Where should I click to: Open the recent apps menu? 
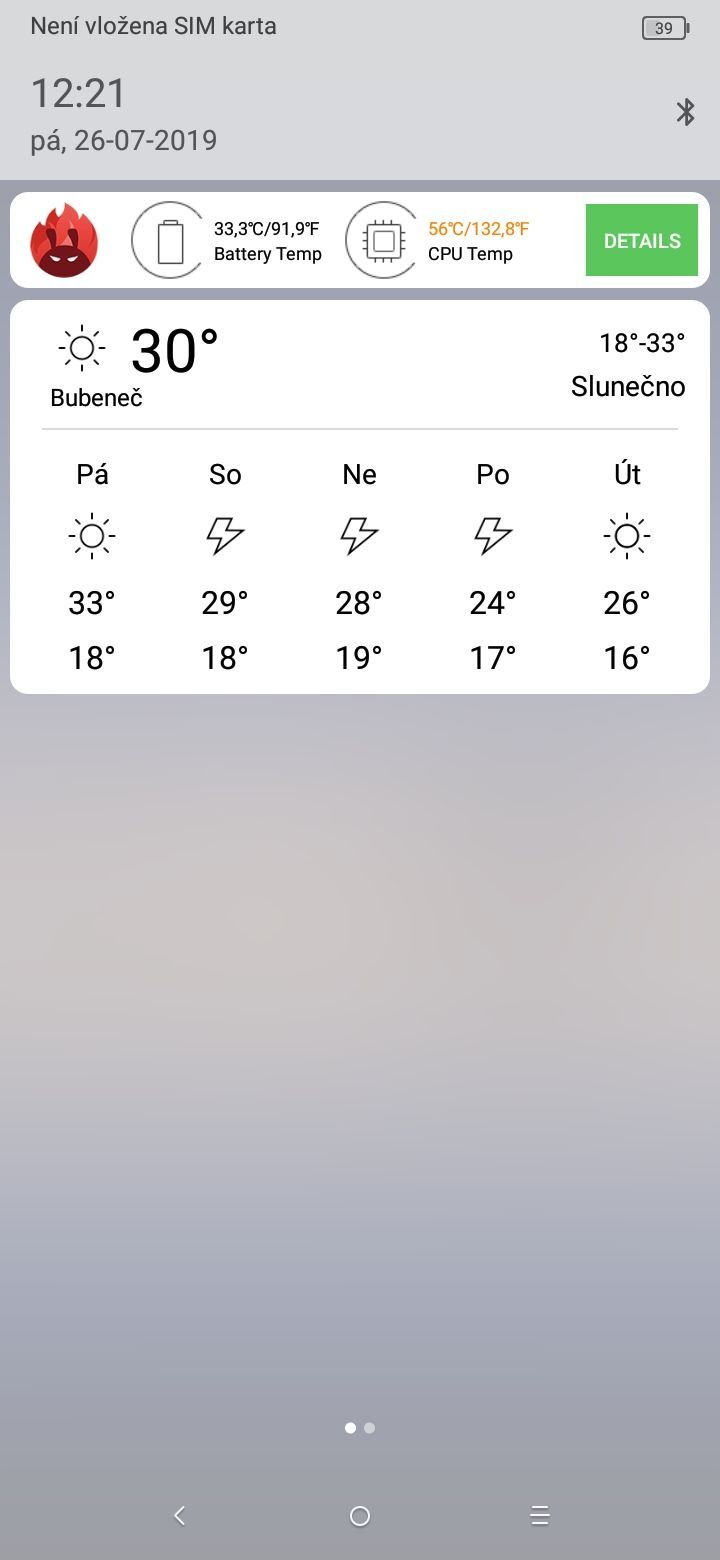point(540,1516)
